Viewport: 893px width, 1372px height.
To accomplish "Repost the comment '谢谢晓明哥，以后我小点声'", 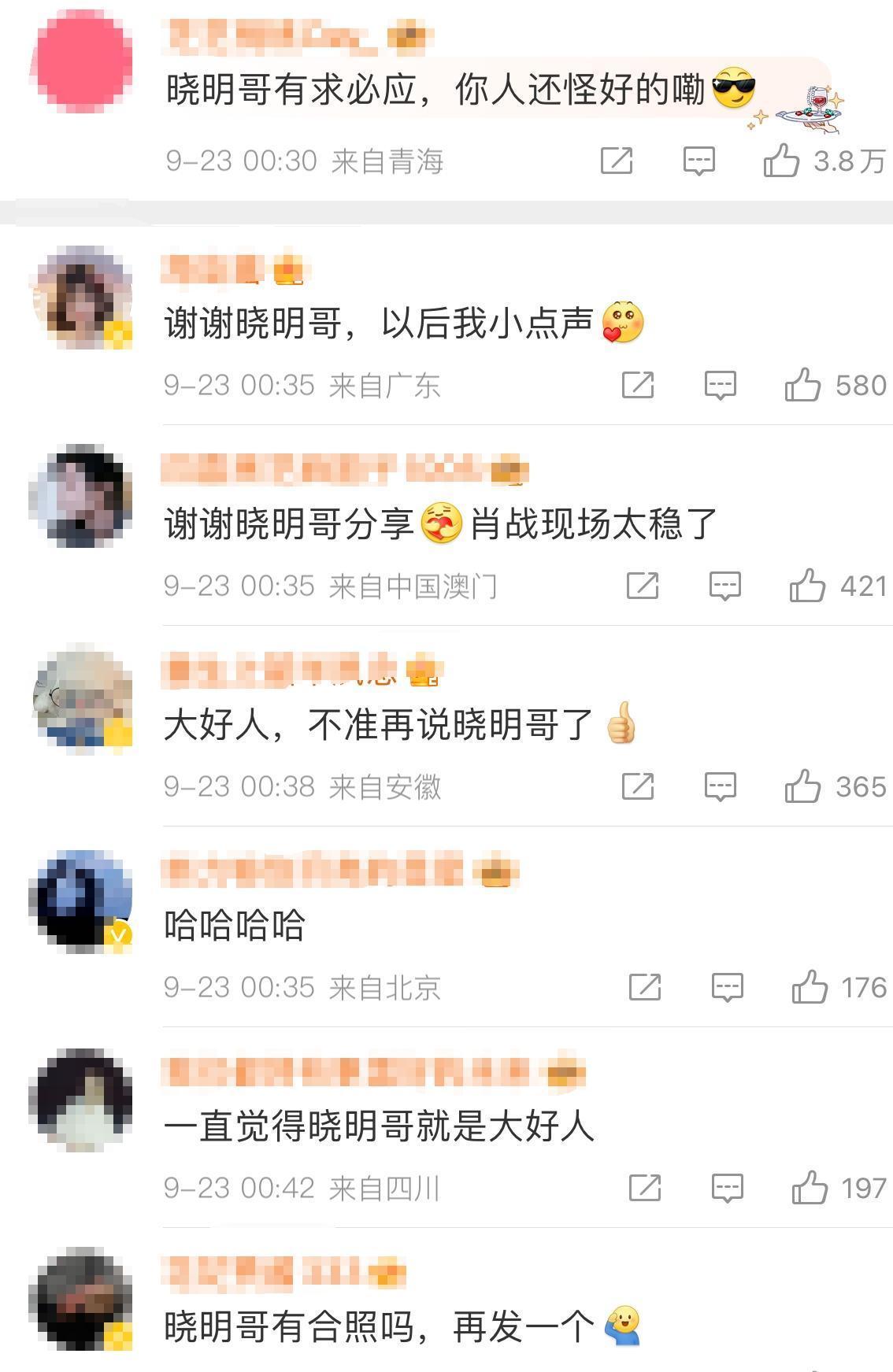I will pos(637,385).
